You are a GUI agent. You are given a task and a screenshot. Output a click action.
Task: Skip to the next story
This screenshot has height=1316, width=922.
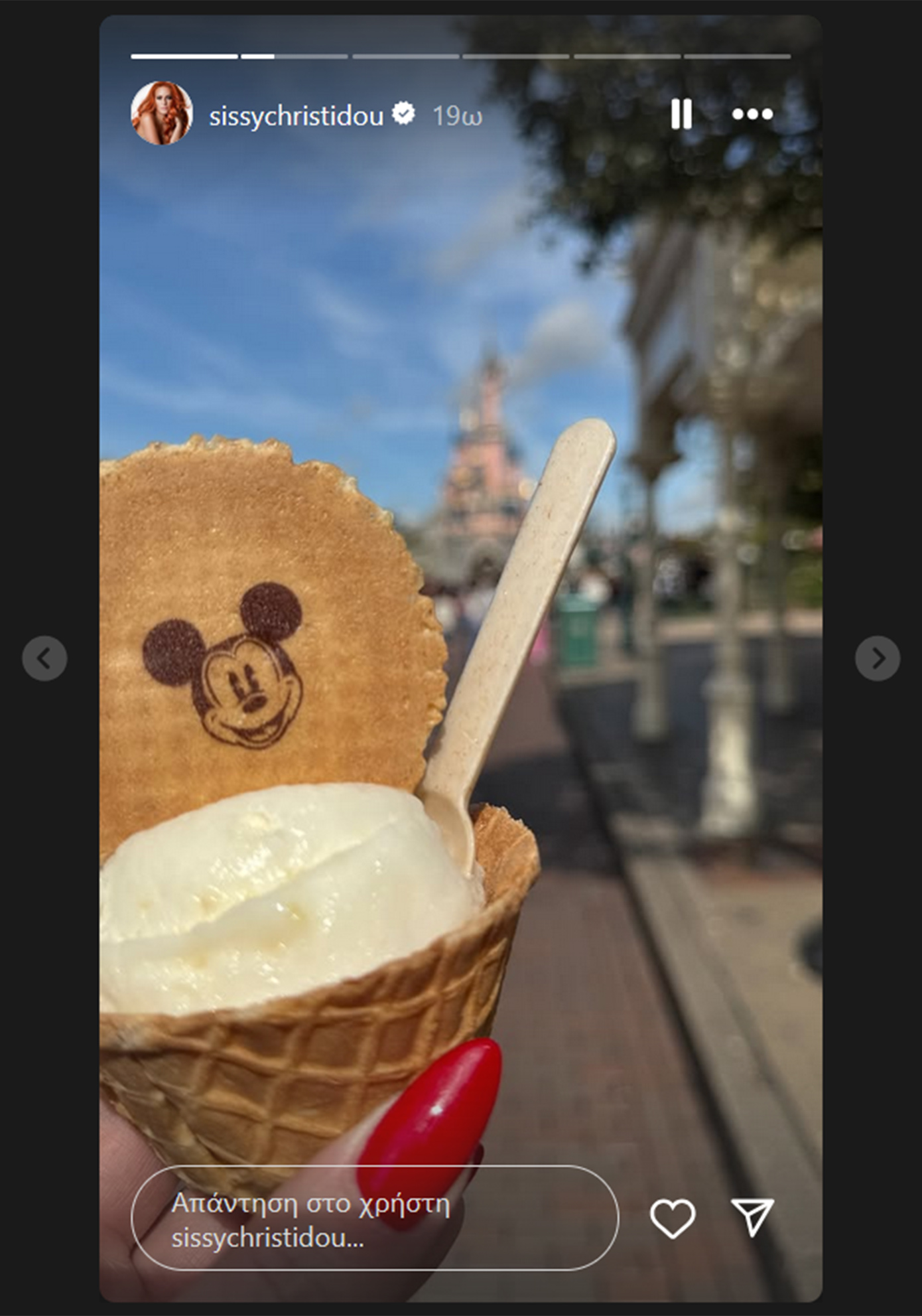[877, 658]
